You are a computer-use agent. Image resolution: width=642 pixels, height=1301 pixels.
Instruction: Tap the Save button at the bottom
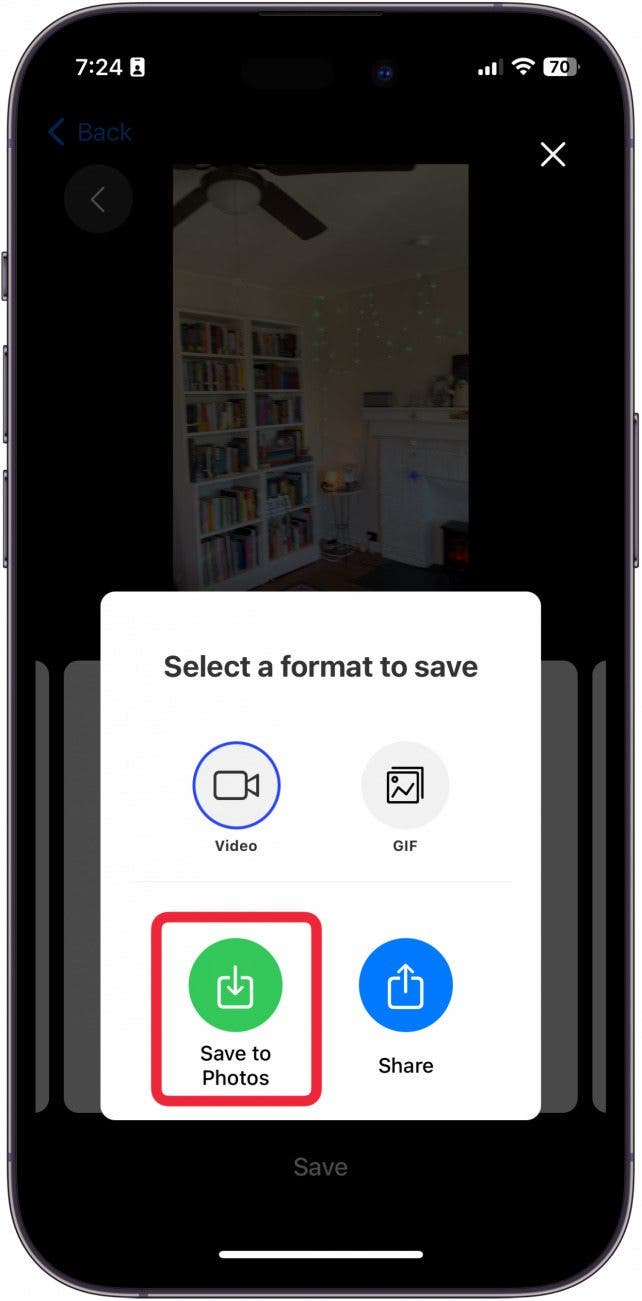[320, 1167]
